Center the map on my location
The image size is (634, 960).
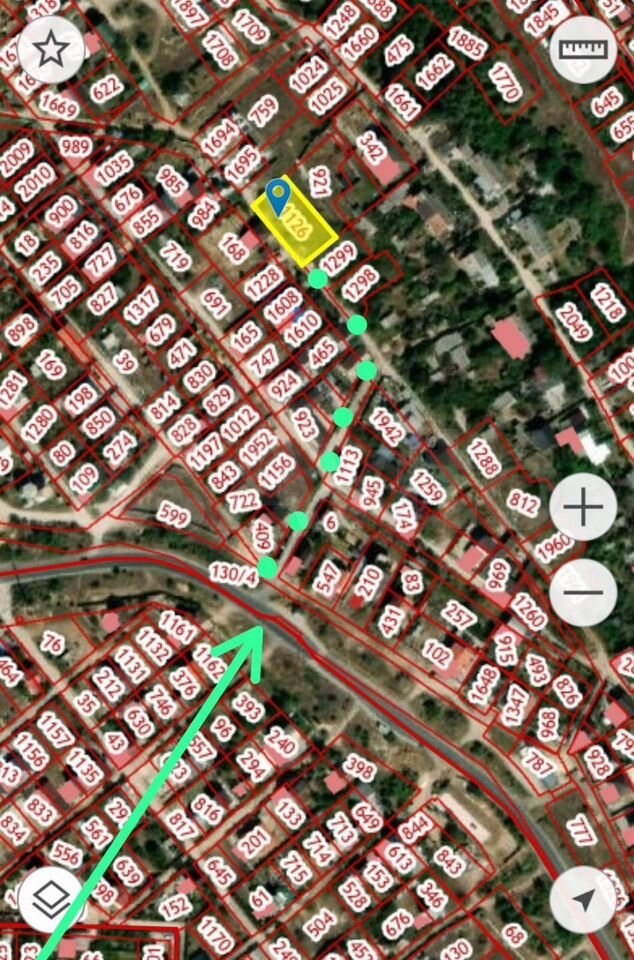click(583, 899)
